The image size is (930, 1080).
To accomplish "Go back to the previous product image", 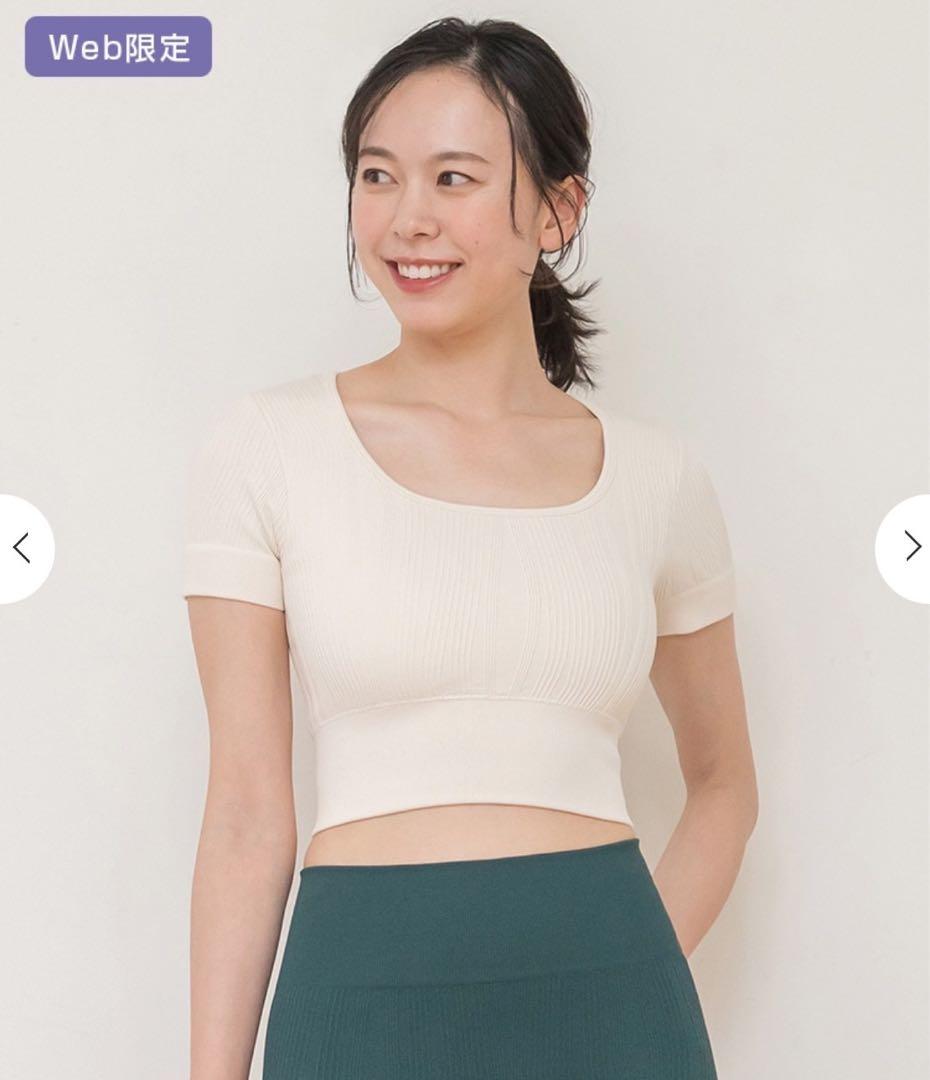I will pyautogui.click(x=22, y=548).
